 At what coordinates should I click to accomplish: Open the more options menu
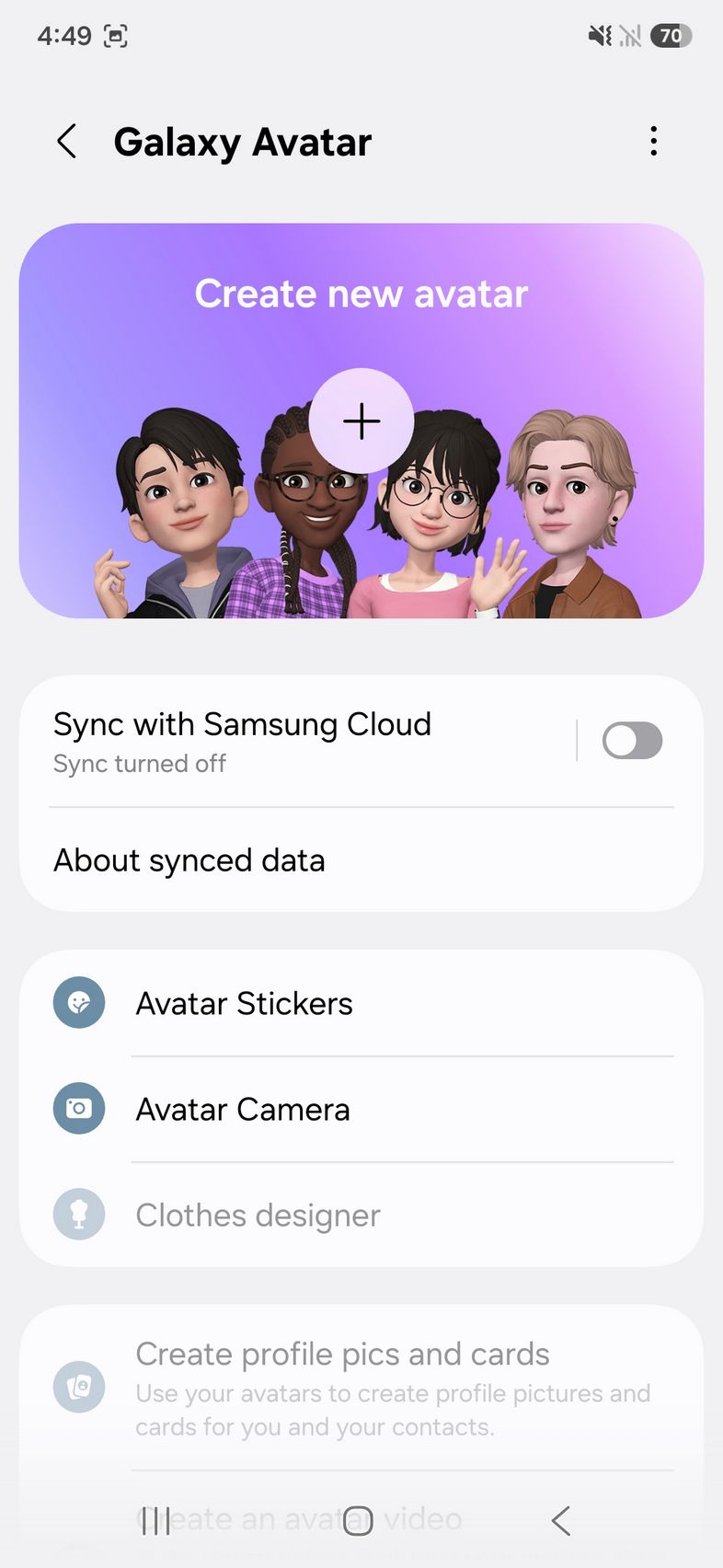[653, 142]
